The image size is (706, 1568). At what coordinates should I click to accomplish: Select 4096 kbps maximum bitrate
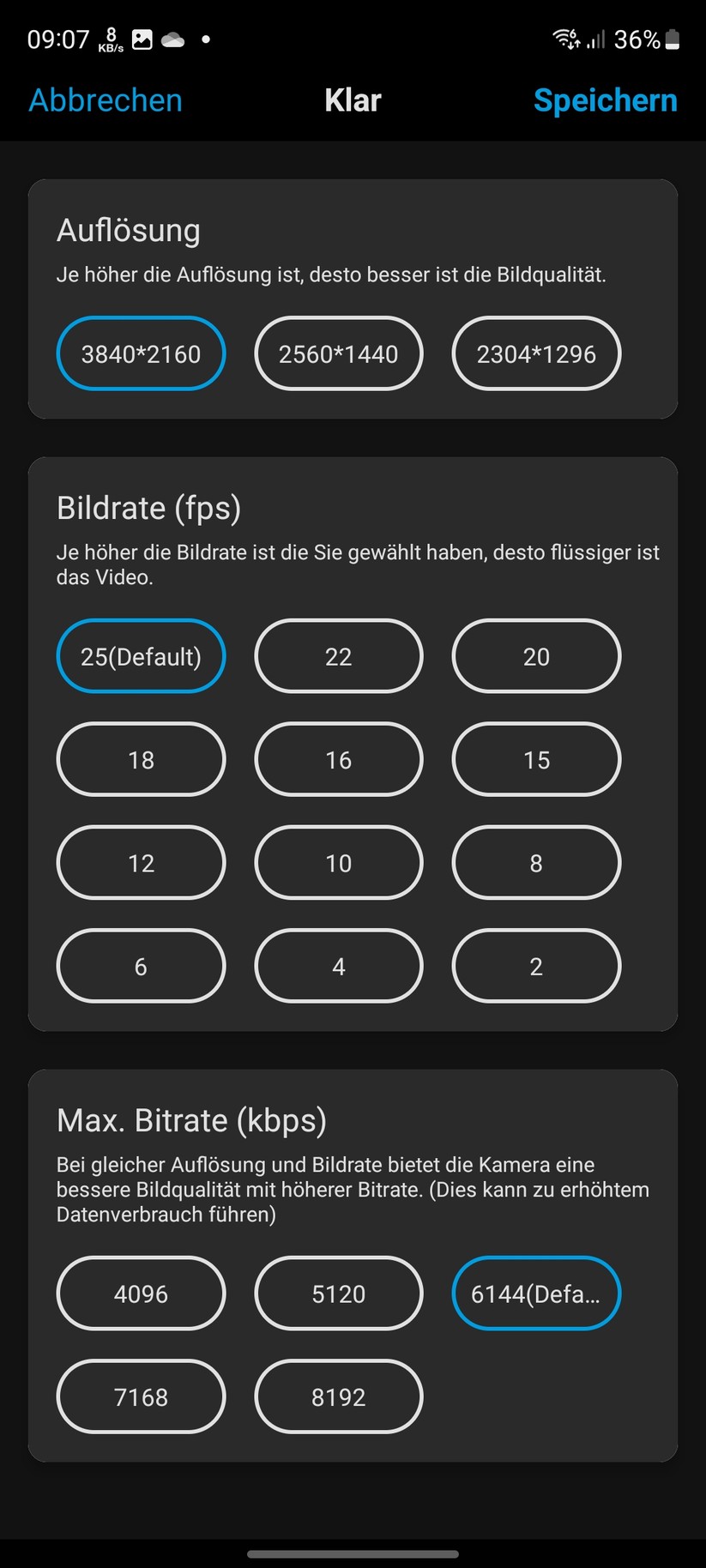(x=141, y=1294)
